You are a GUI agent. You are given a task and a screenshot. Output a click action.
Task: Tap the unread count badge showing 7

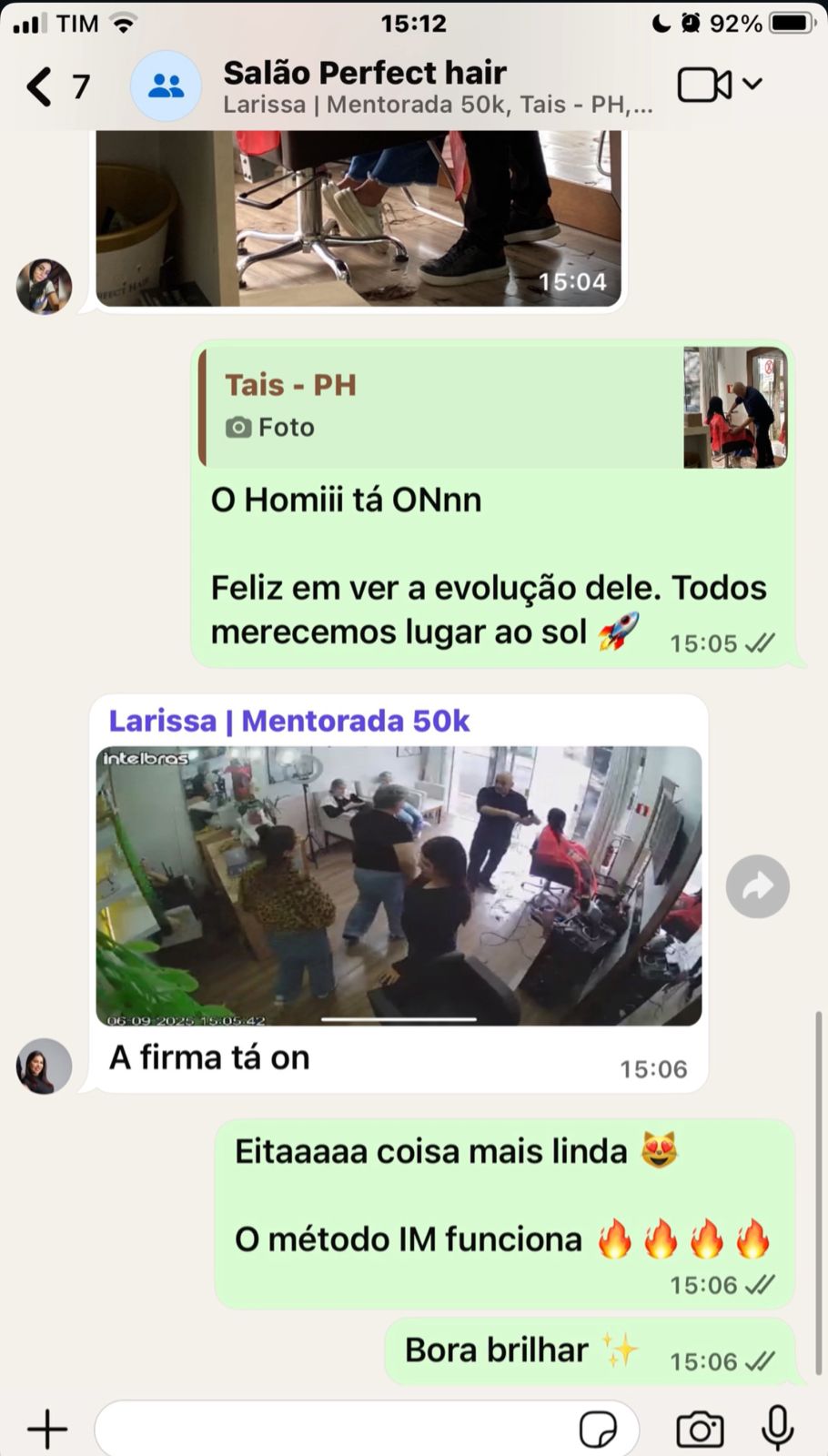(x=81, y=86)
